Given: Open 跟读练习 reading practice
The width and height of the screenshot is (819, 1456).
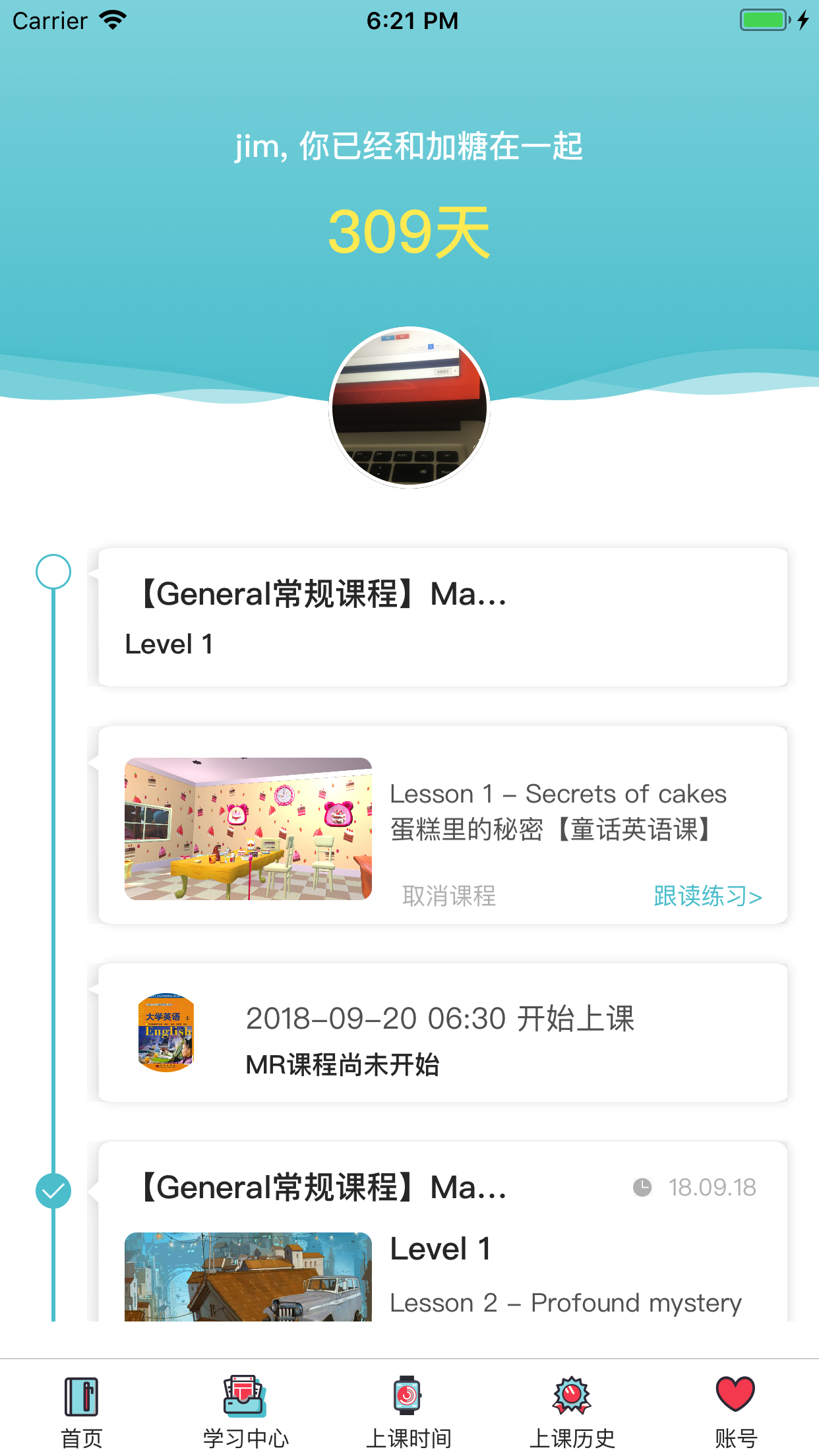Looking at the screenshot, I should [708, 896].
